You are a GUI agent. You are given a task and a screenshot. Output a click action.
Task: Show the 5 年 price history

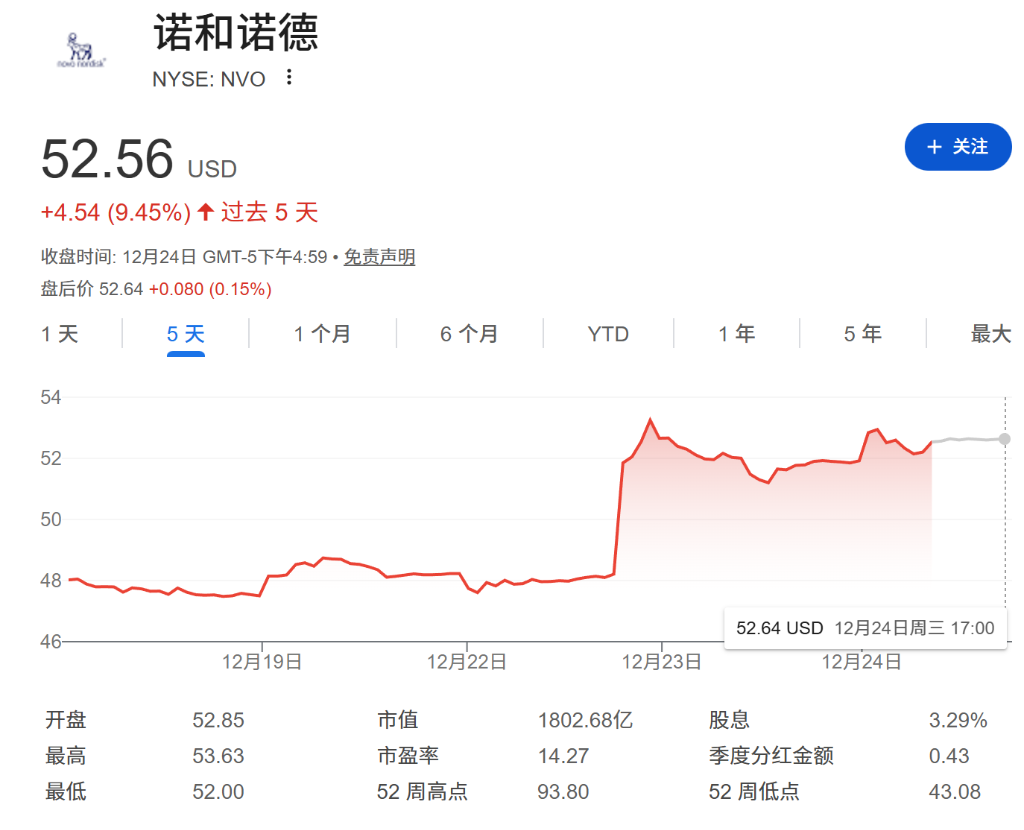coord(862,334)
